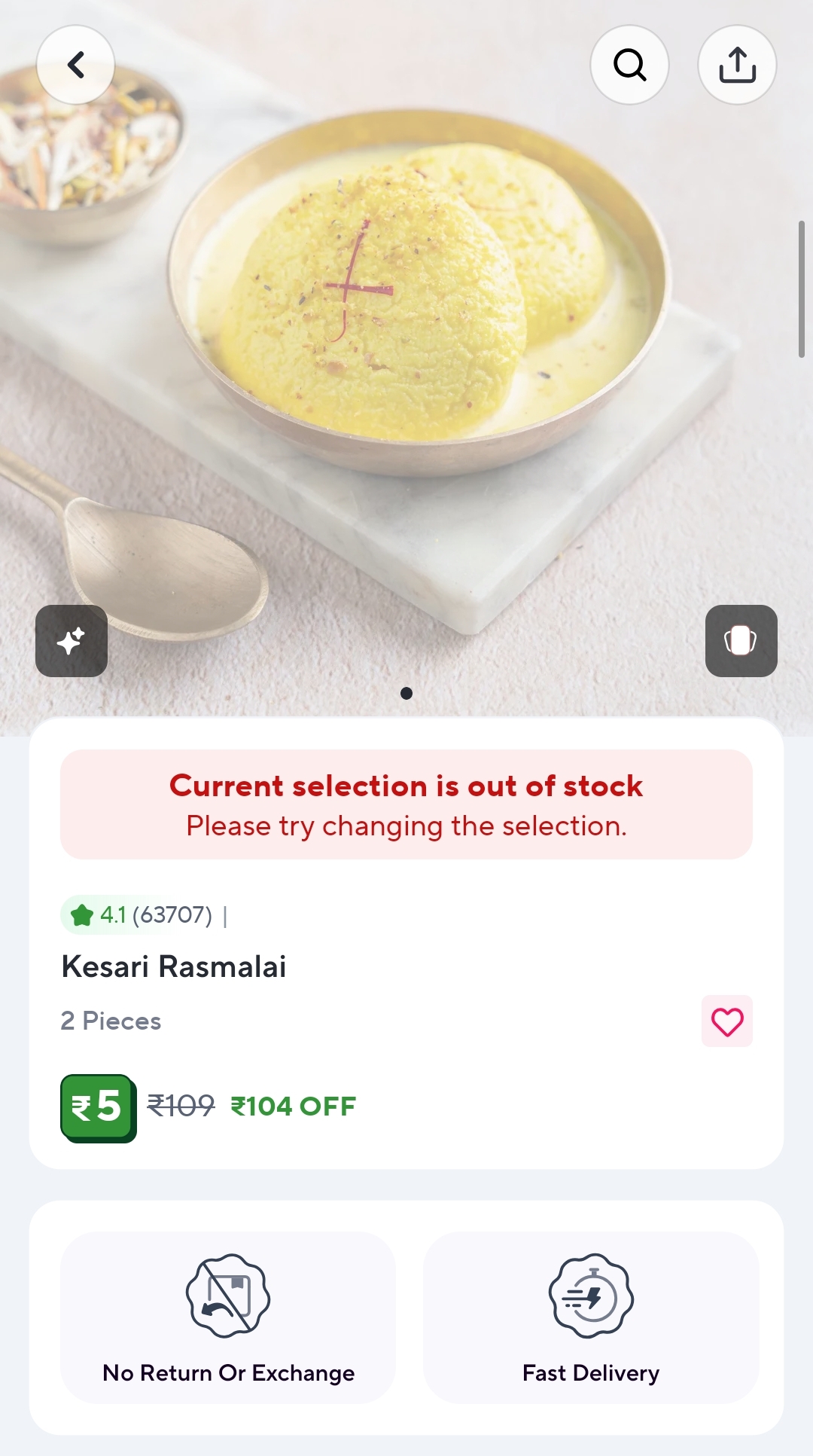Open the 4.1 rating reviews
The width and height of the screenshot is (813, 1456).
pyautogui.click(x=142, y=915)
